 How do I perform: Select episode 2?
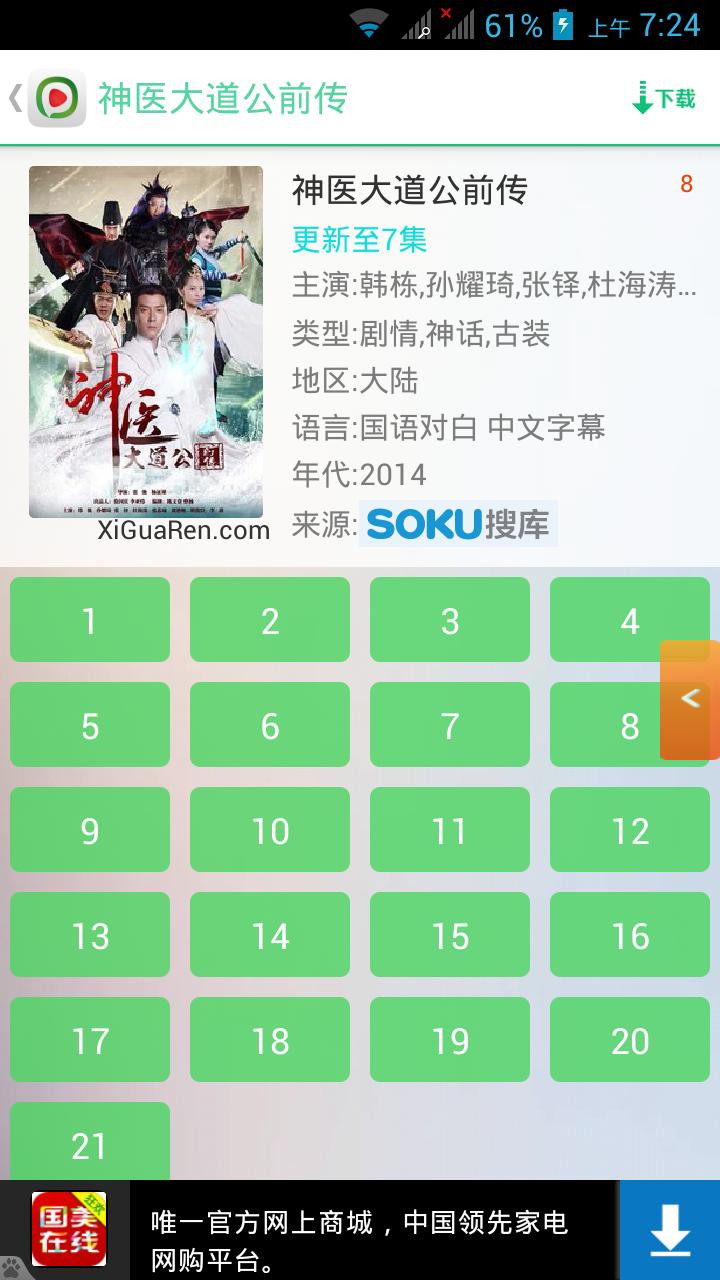[x=270, y=620]
